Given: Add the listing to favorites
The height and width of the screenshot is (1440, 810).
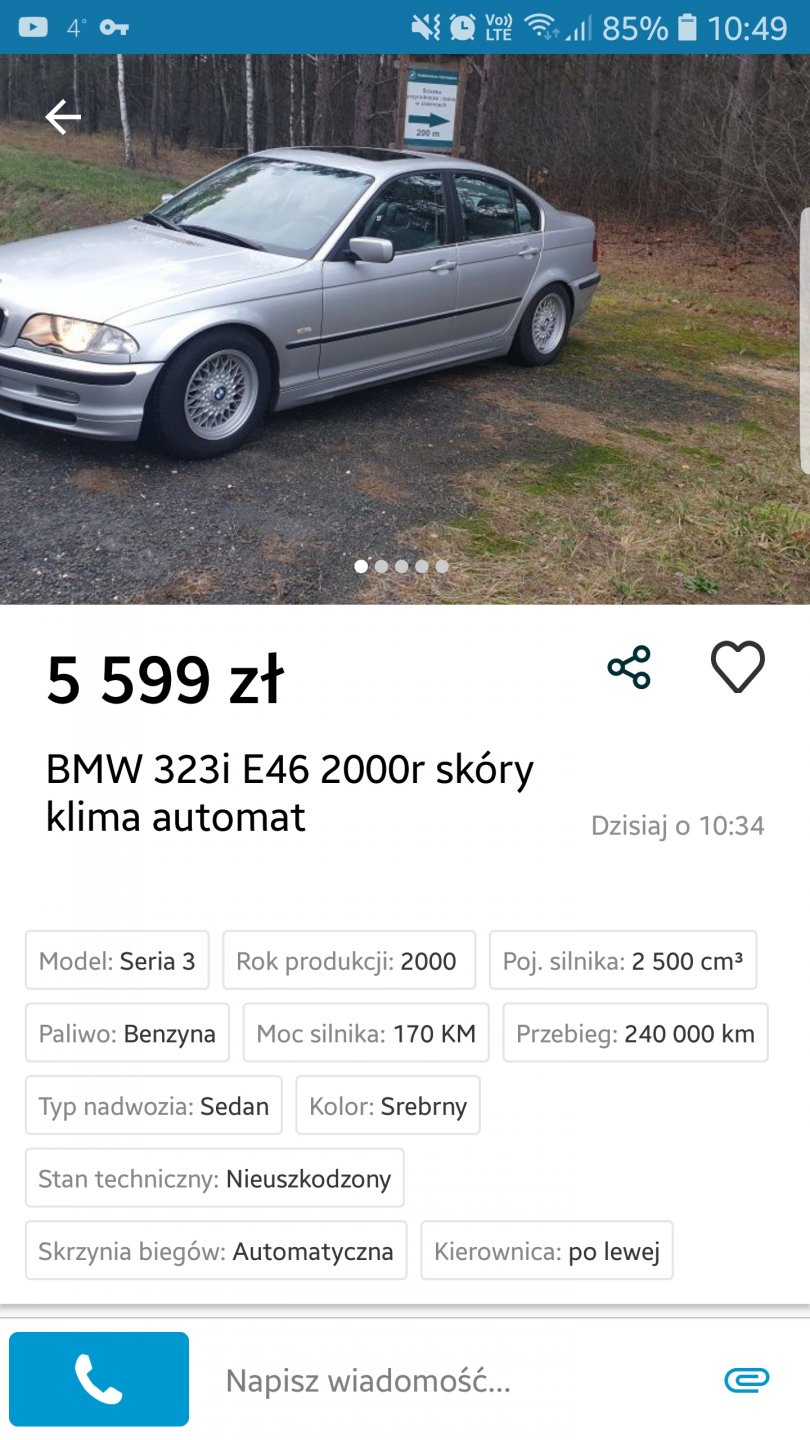Looking at the screenshot, I should (x=738, y=667).
